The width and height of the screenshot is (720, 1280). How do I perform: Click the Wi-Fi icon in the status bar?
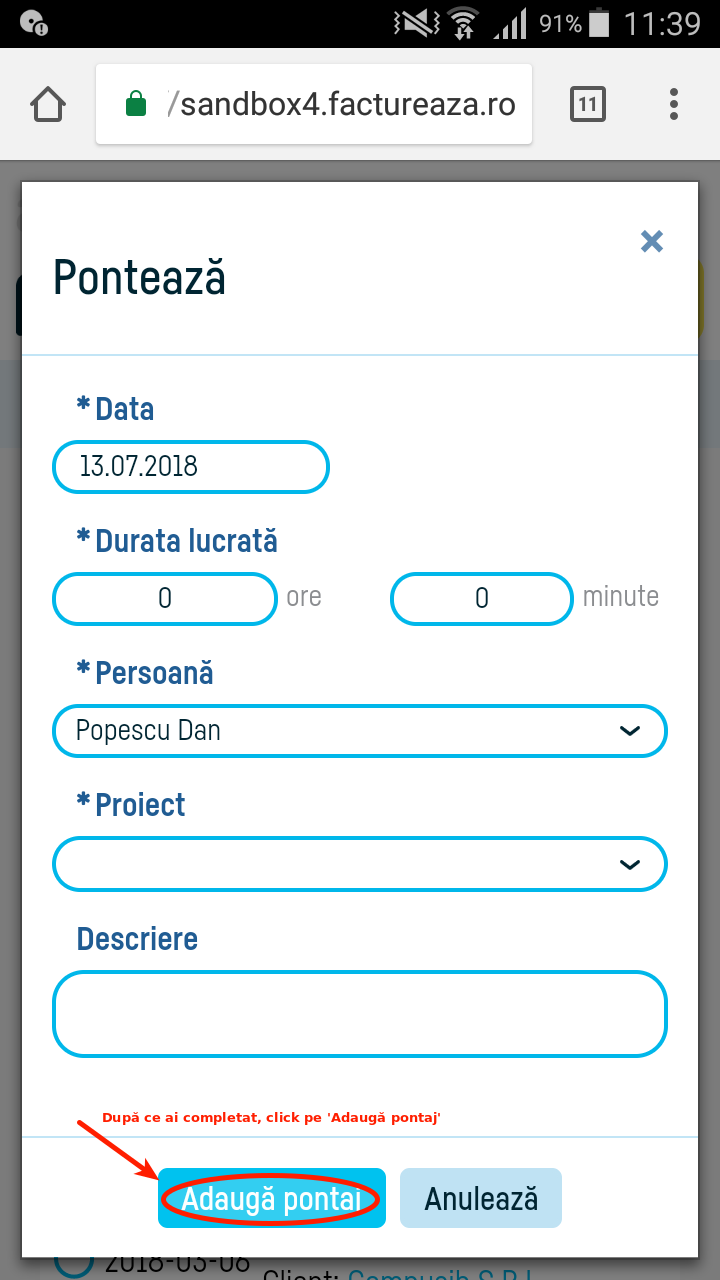(x=466, y=22)
